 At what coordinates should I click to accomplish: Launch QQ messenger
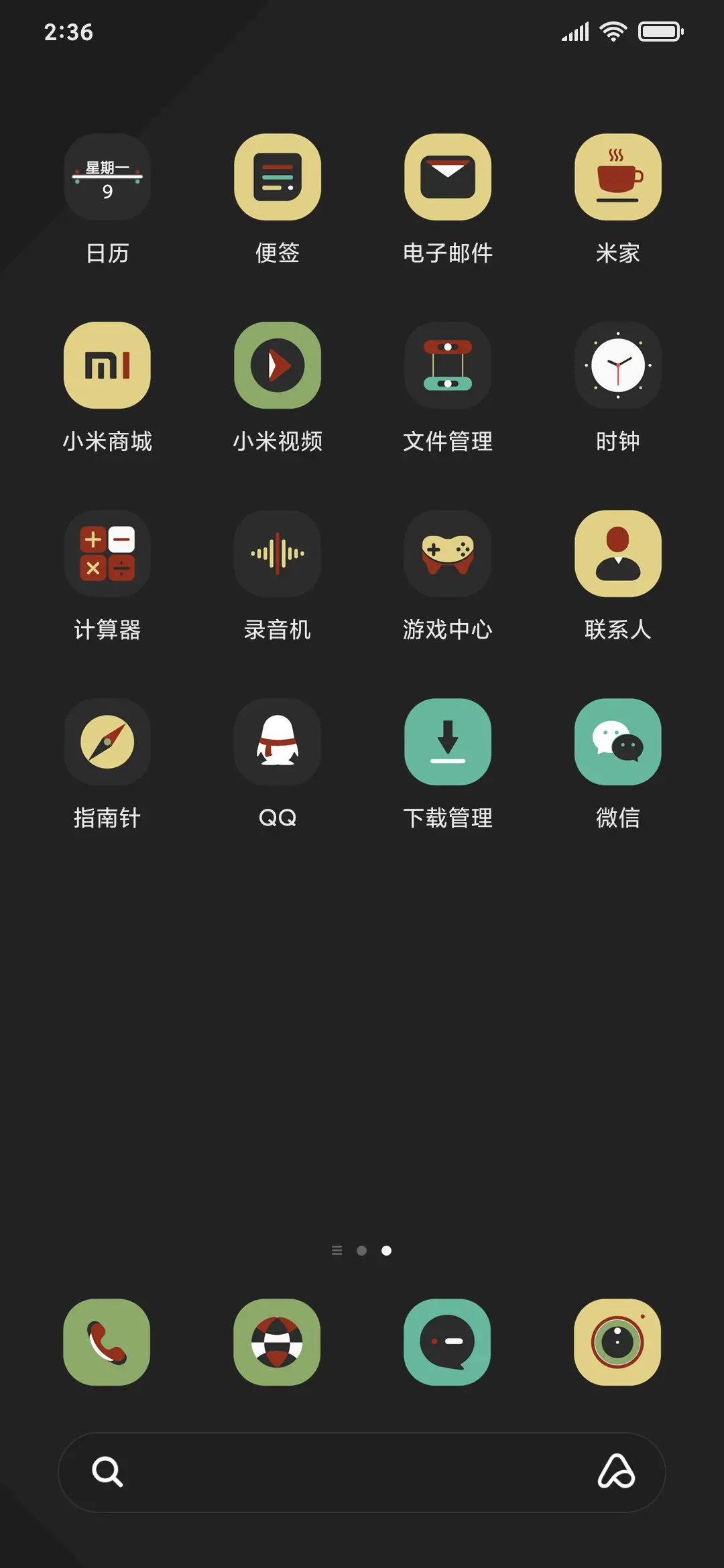pos(278,742)
